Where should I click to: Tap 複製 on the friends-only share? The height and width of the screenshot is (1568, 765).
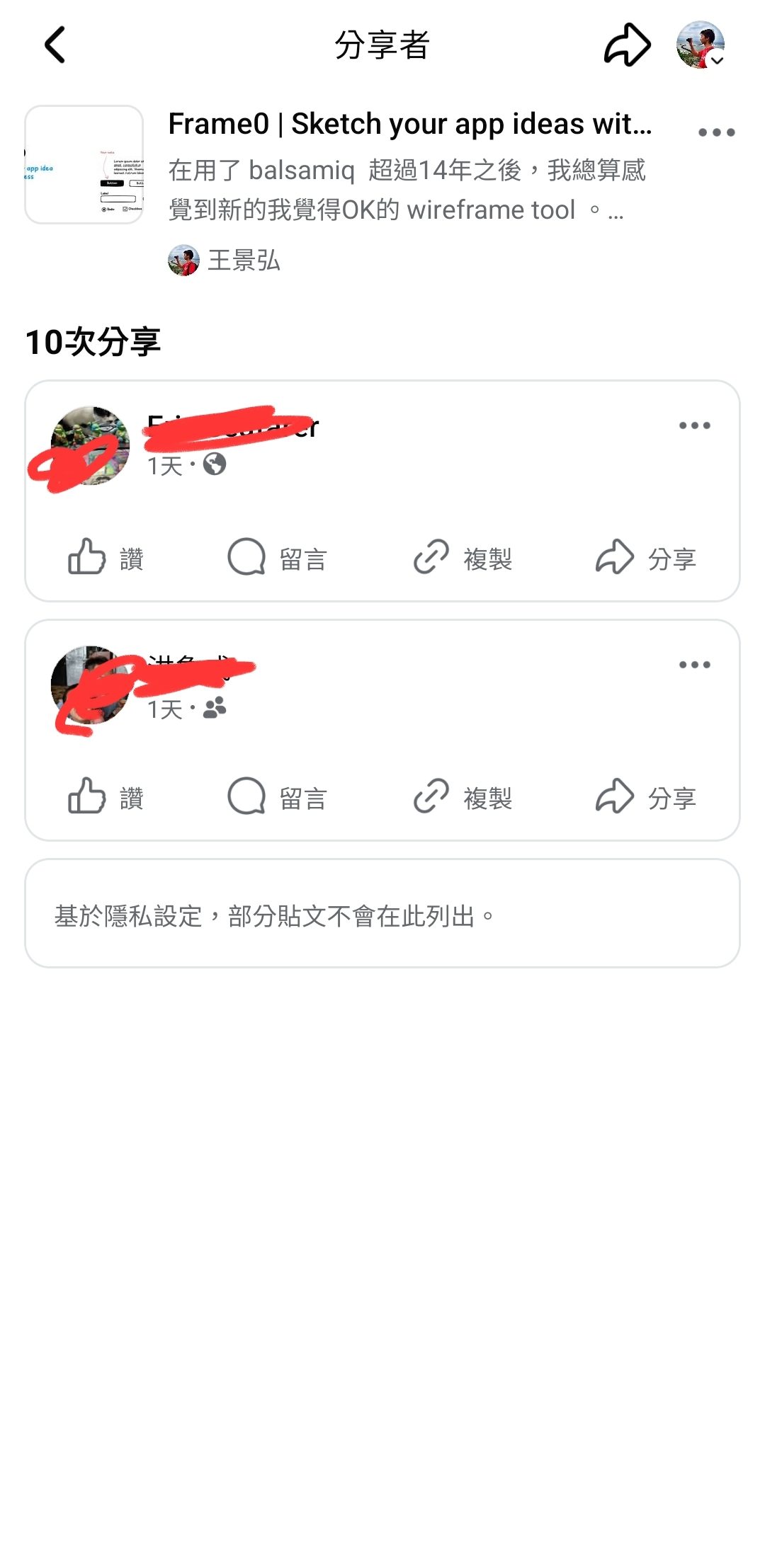pyautogui.click(x=463, y=797)
